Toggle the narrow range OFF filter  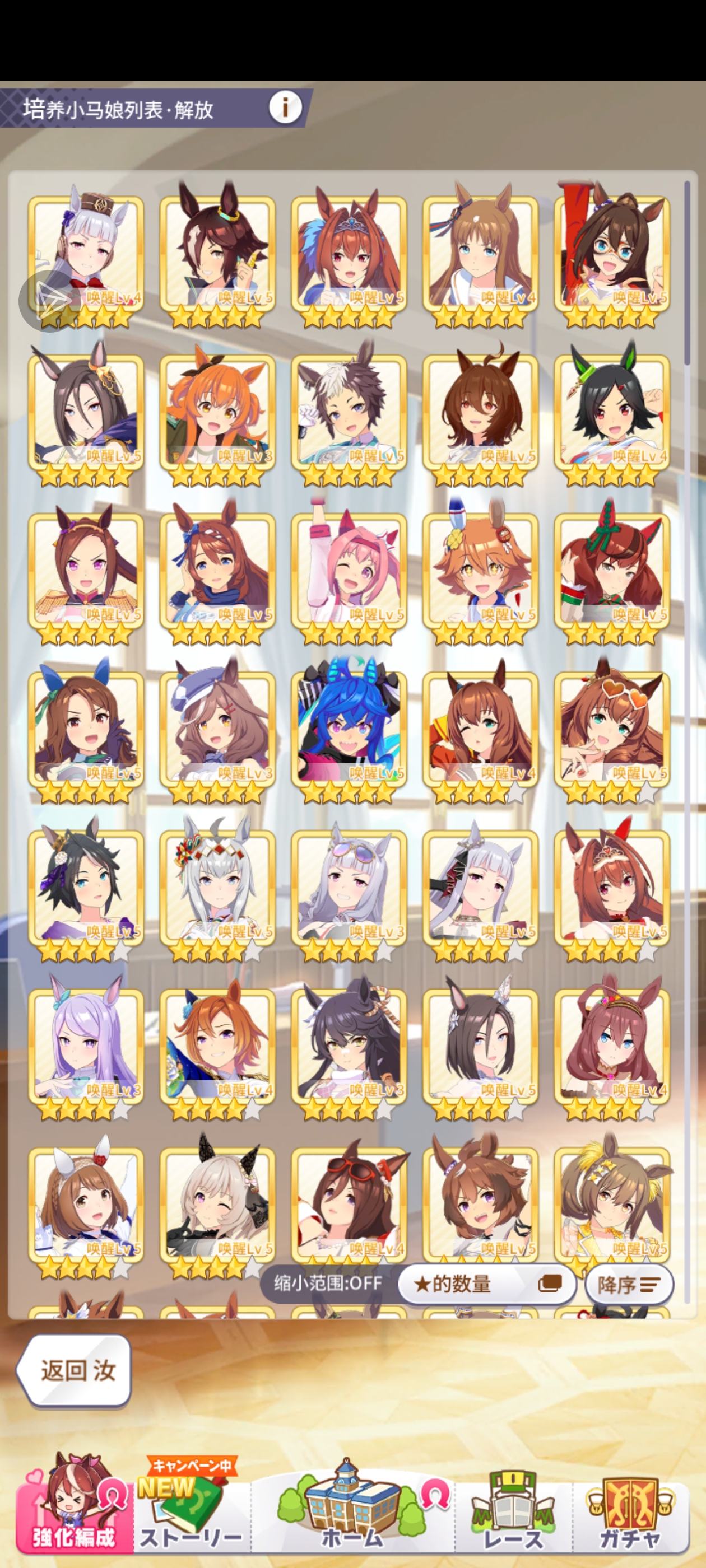[x=328, y=1283]
